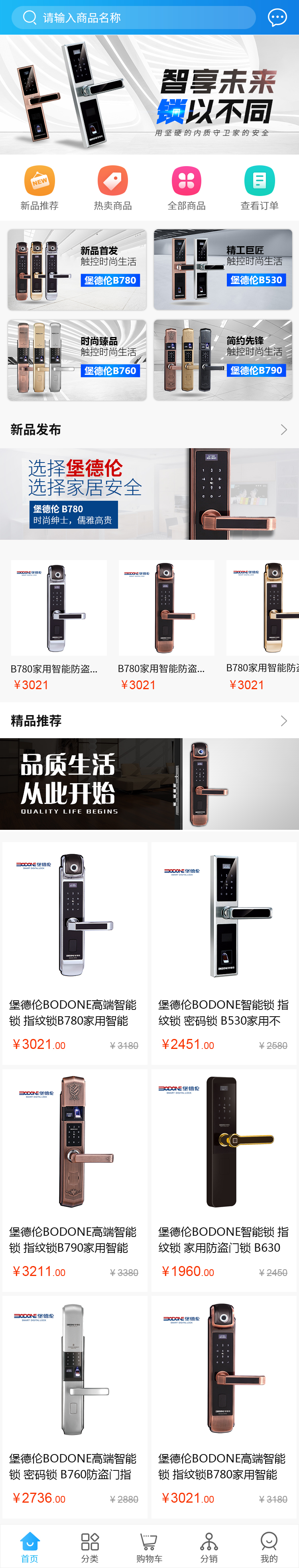
Task: Open the B790 fingerprint lock priced ¥3211.00
Action: (x=75, y=1180)
